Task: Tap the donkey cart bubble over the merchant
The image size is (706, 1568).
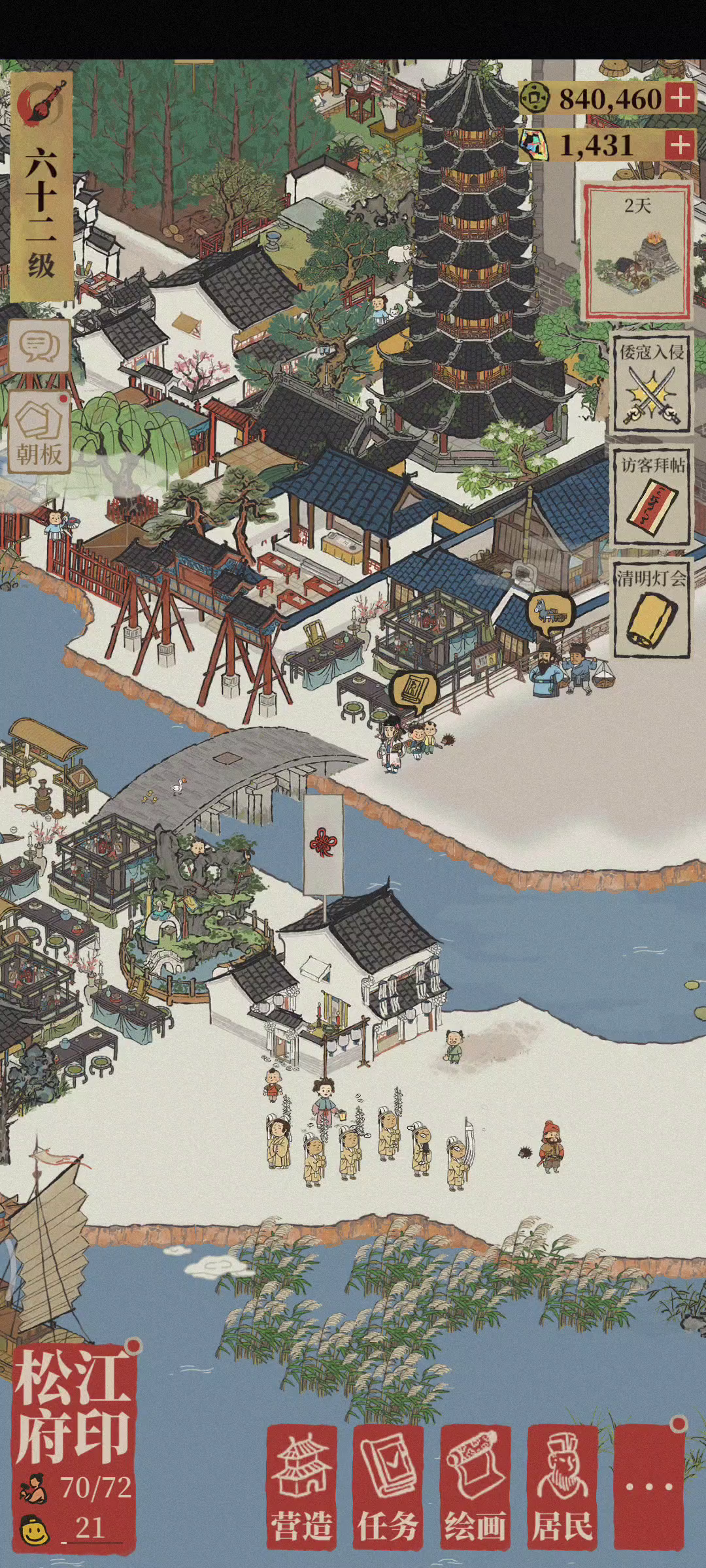Action: pos(550,613)
